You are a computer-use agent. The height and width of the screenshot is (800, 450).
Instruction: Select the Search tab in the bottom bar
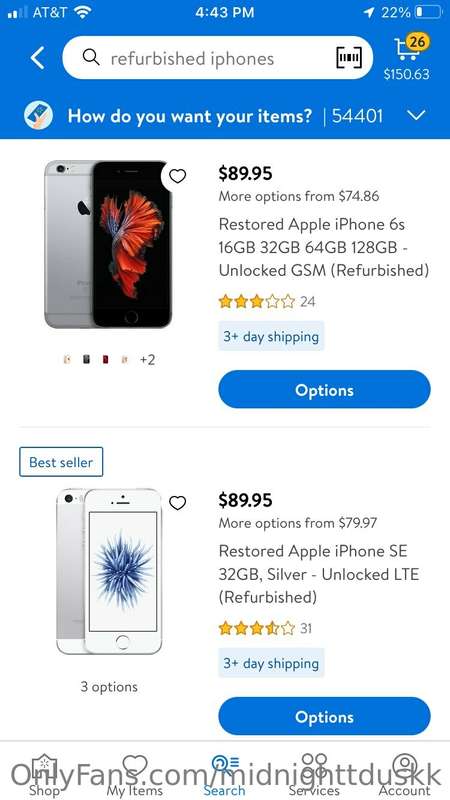pos(224,774)
